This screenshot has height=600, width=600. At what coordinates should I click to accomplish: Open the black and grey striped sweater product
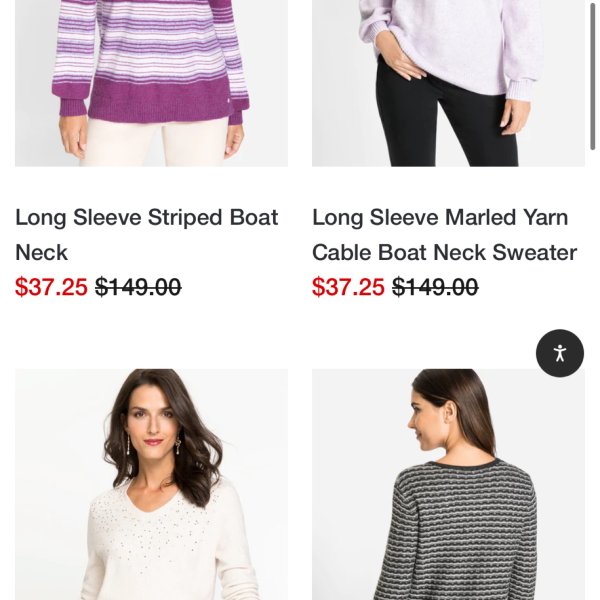(x=448, y=485)
